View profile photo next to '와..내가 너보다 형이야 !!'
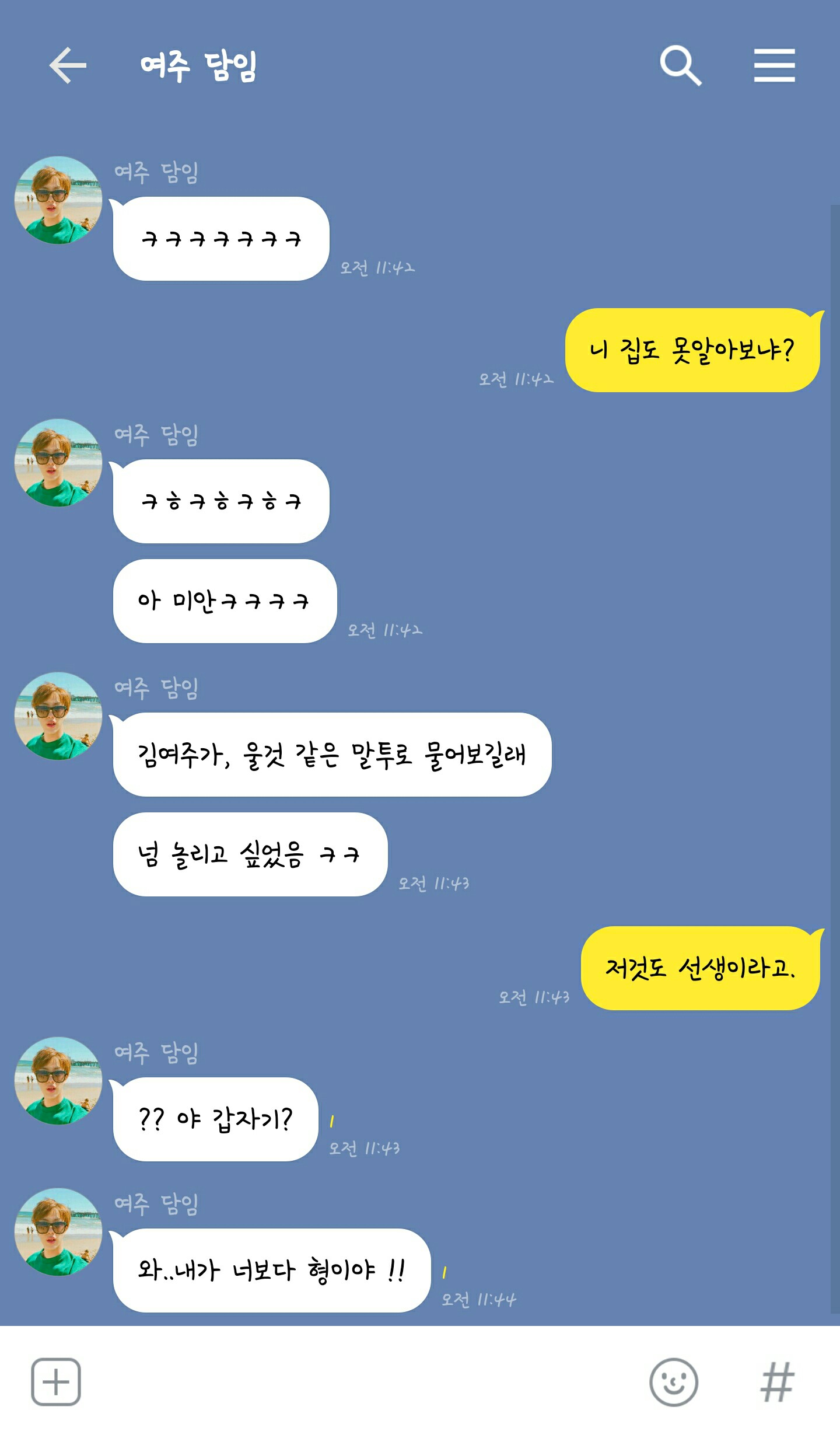 tap(58, 1232)
